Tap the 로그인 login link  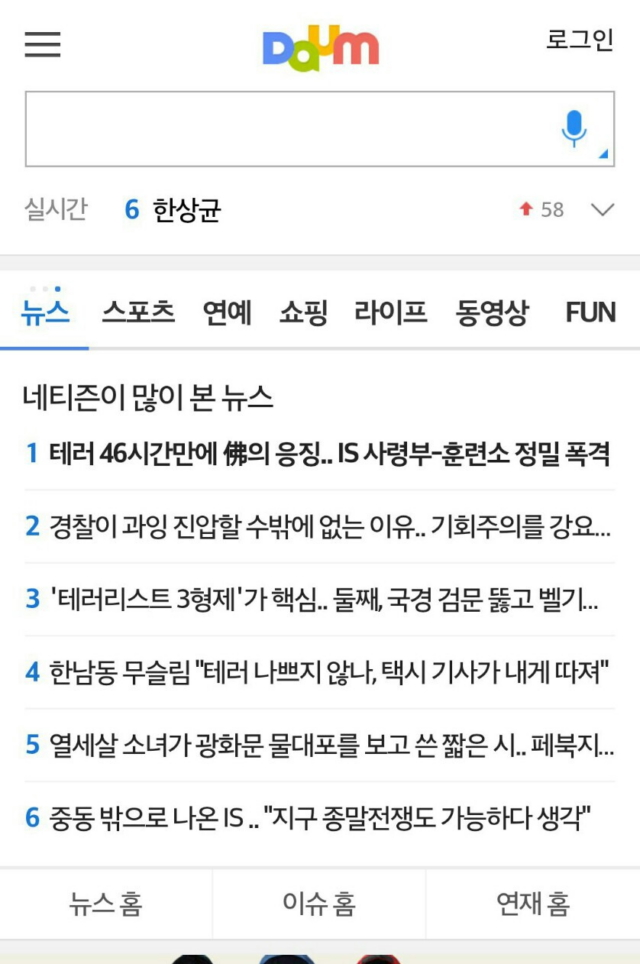pos(579,41)
